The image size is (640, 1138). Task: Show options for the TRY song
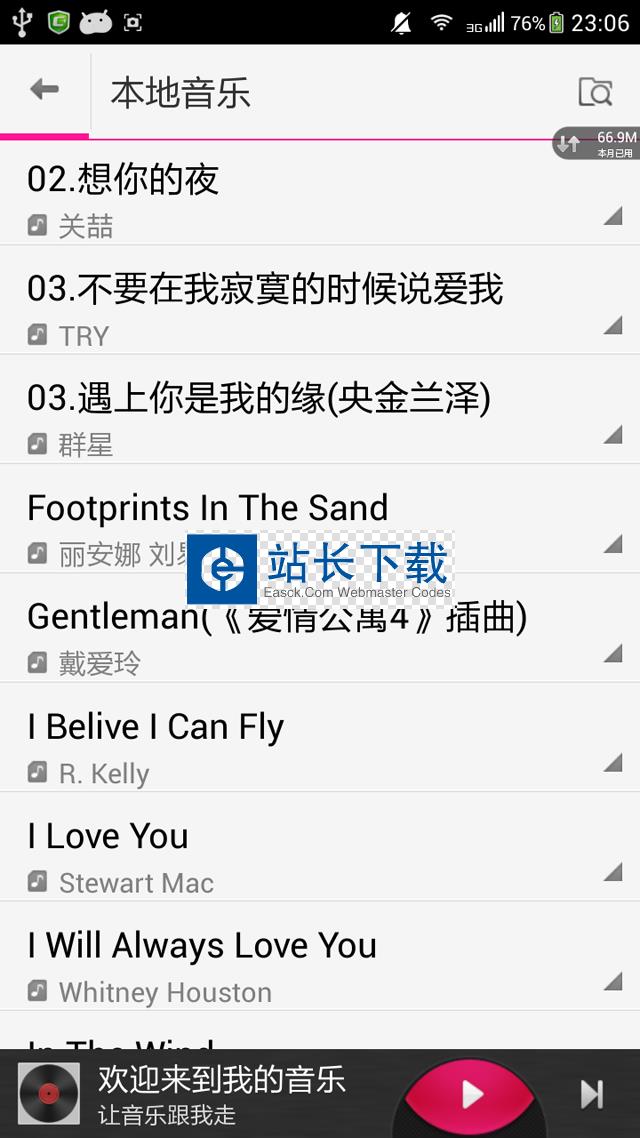click(613, 325)
